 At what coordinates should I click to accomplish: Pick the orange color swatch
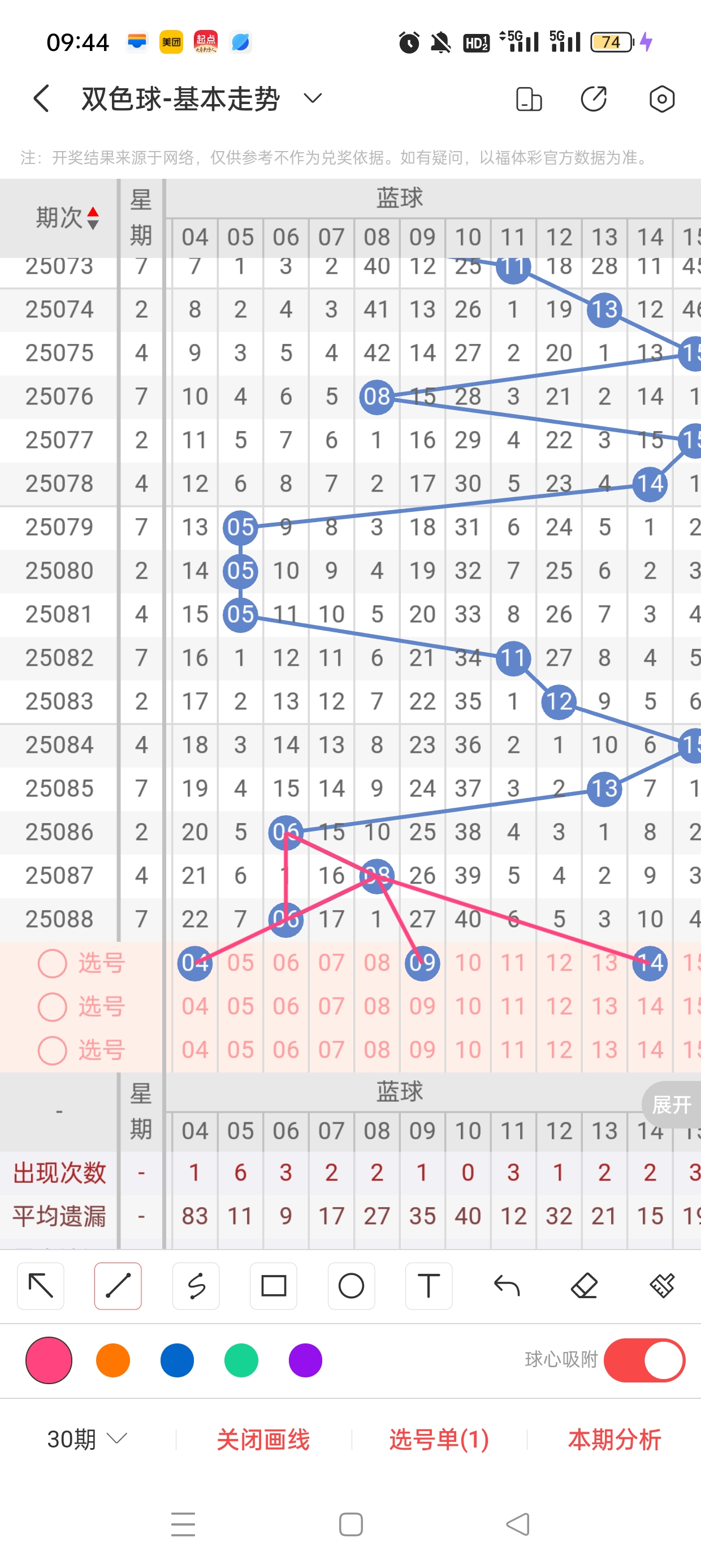click(113, 1360)
